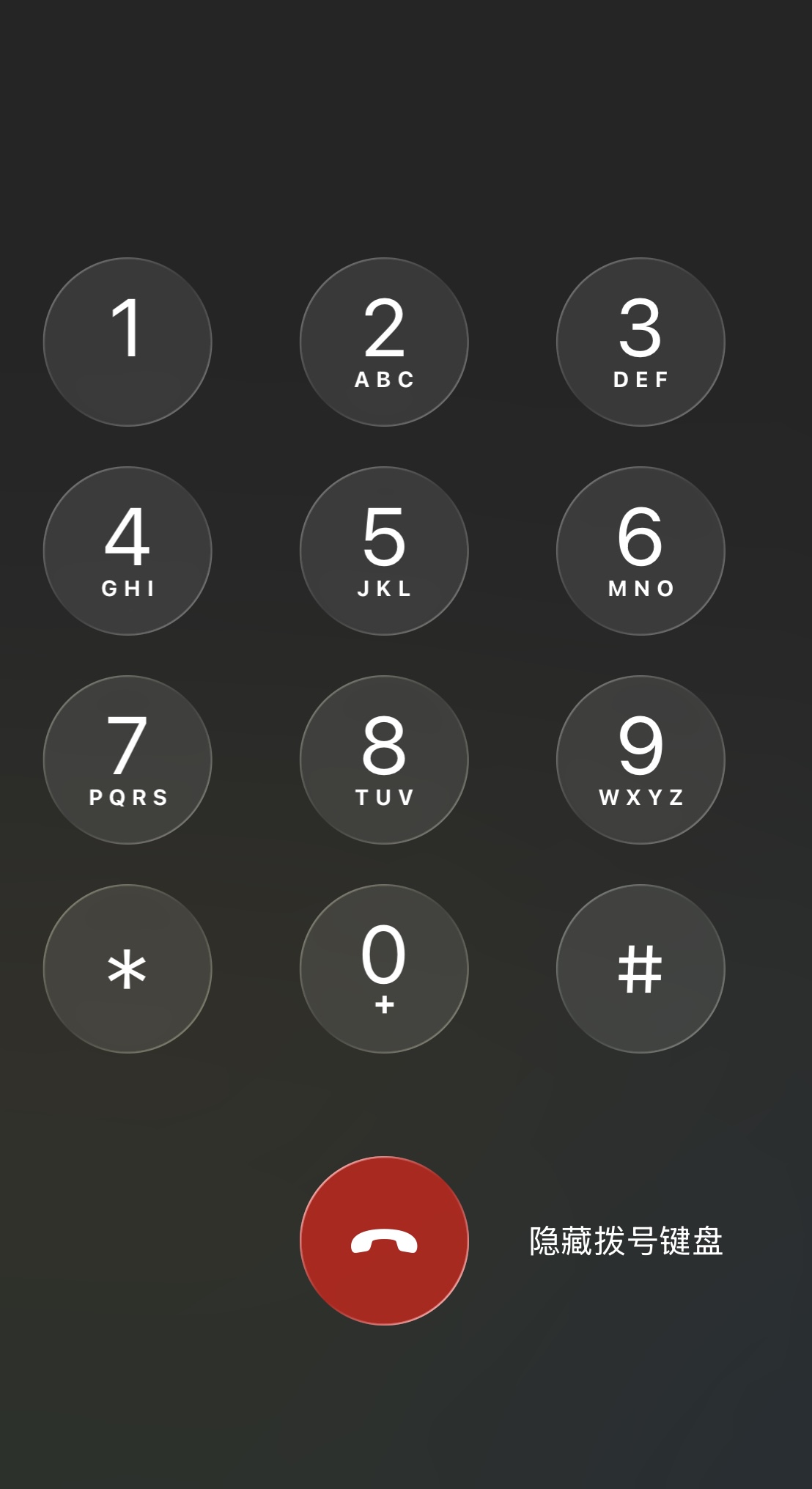Tap the asterisk key

tap(128, 968)
